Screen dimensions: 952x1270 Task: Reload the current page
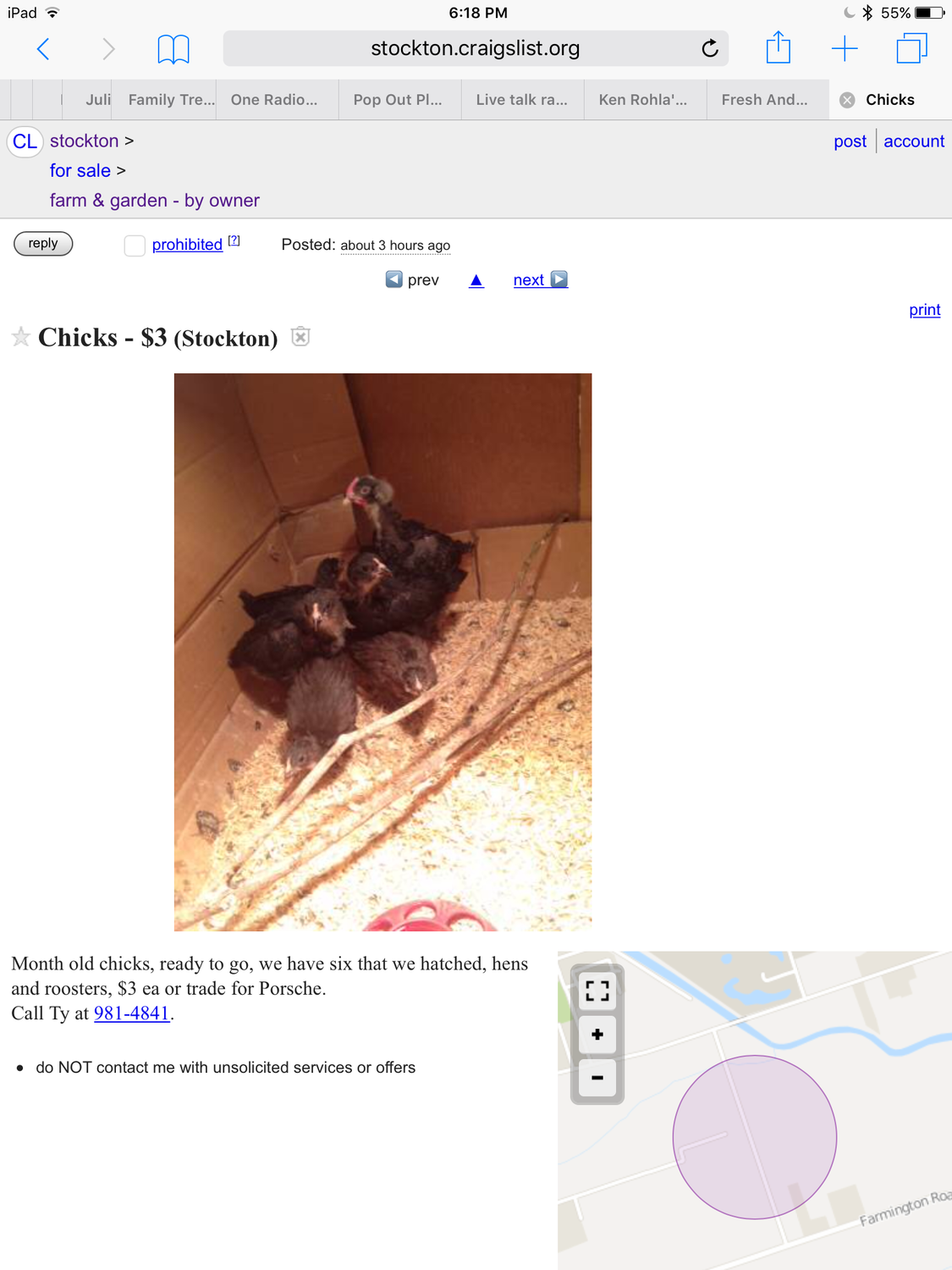coord(710,49)
